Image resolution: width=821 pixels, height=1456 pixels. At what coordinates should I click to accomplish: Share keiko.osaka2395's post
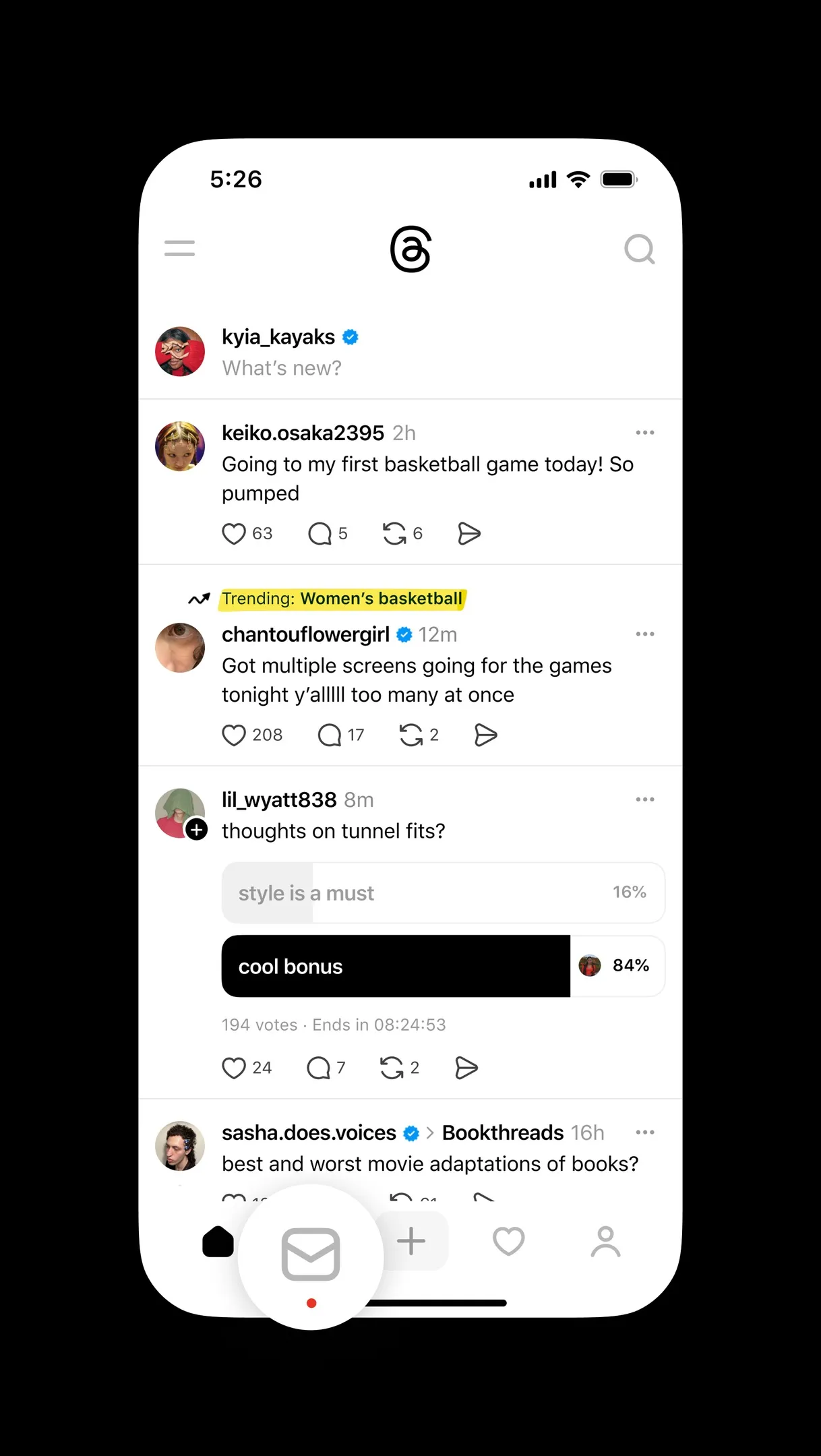[x=469, y=534]
